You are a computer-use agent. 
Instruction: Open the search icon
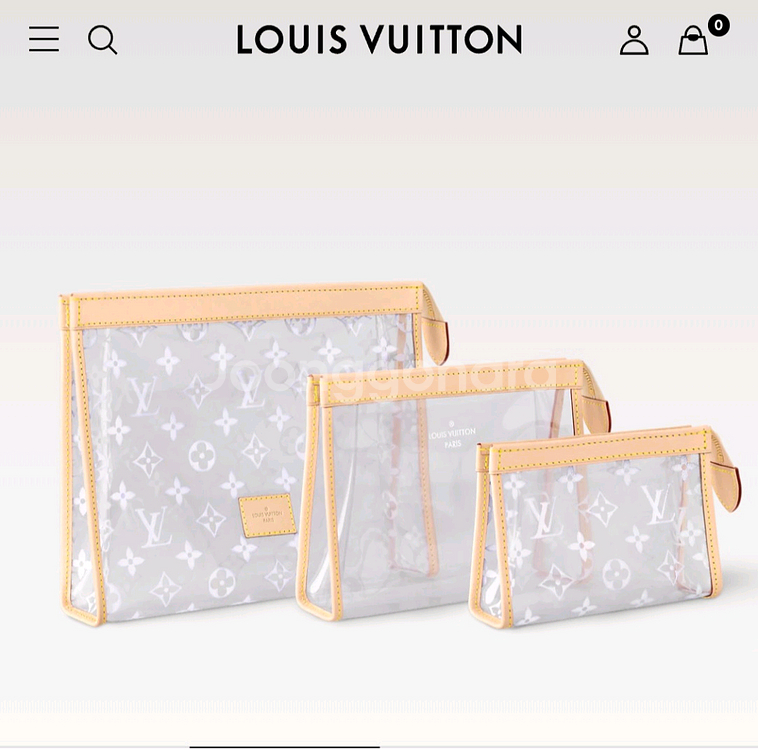(102, 40)
